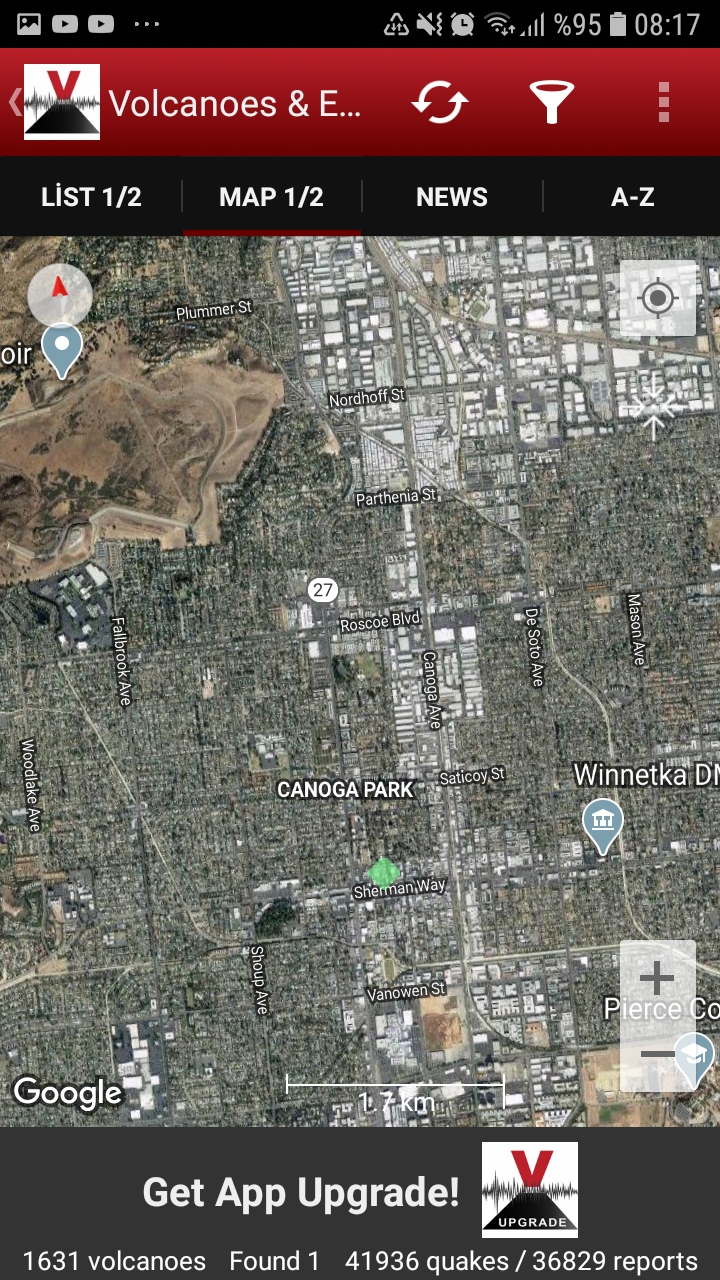Tap the green marker near Sherman Way
720x1280 pixels.
point(383,871)
